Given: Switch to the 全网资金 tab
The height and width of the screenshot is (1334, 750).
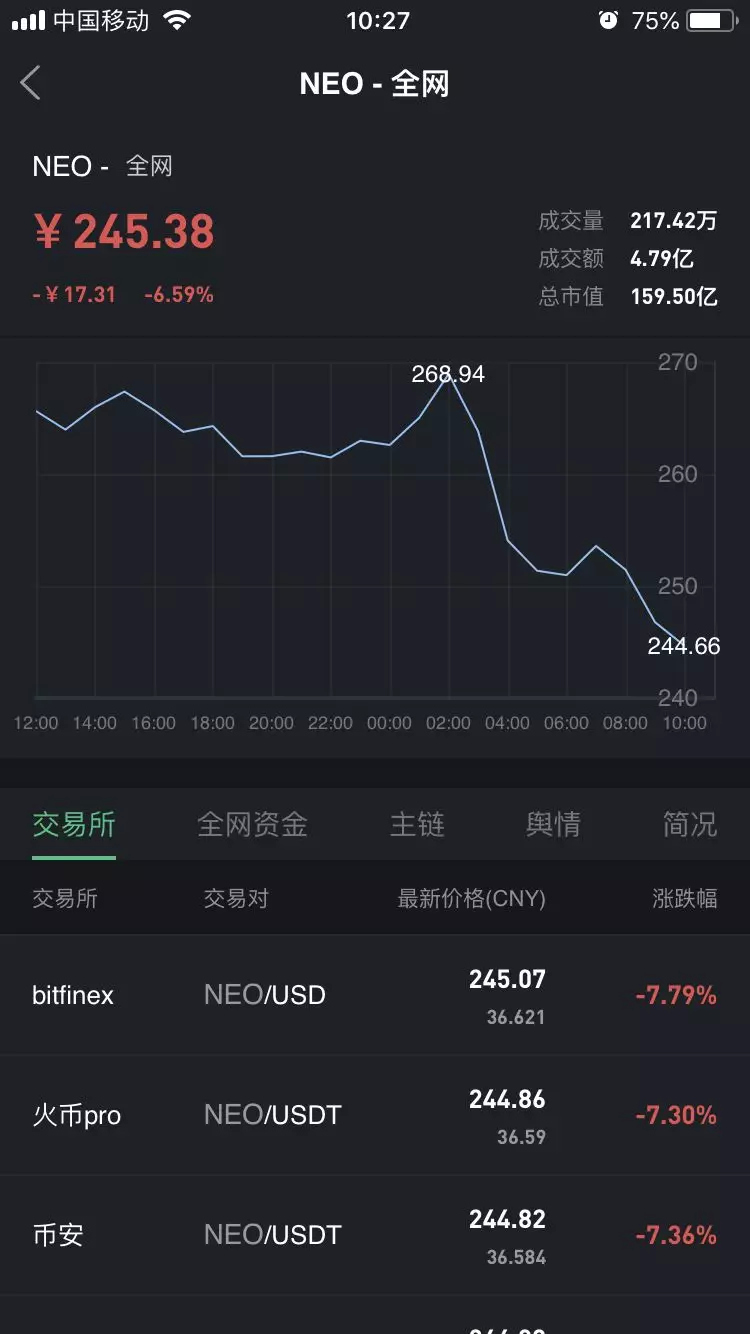Looking at the screenshot, I should [x=252, y=825].
